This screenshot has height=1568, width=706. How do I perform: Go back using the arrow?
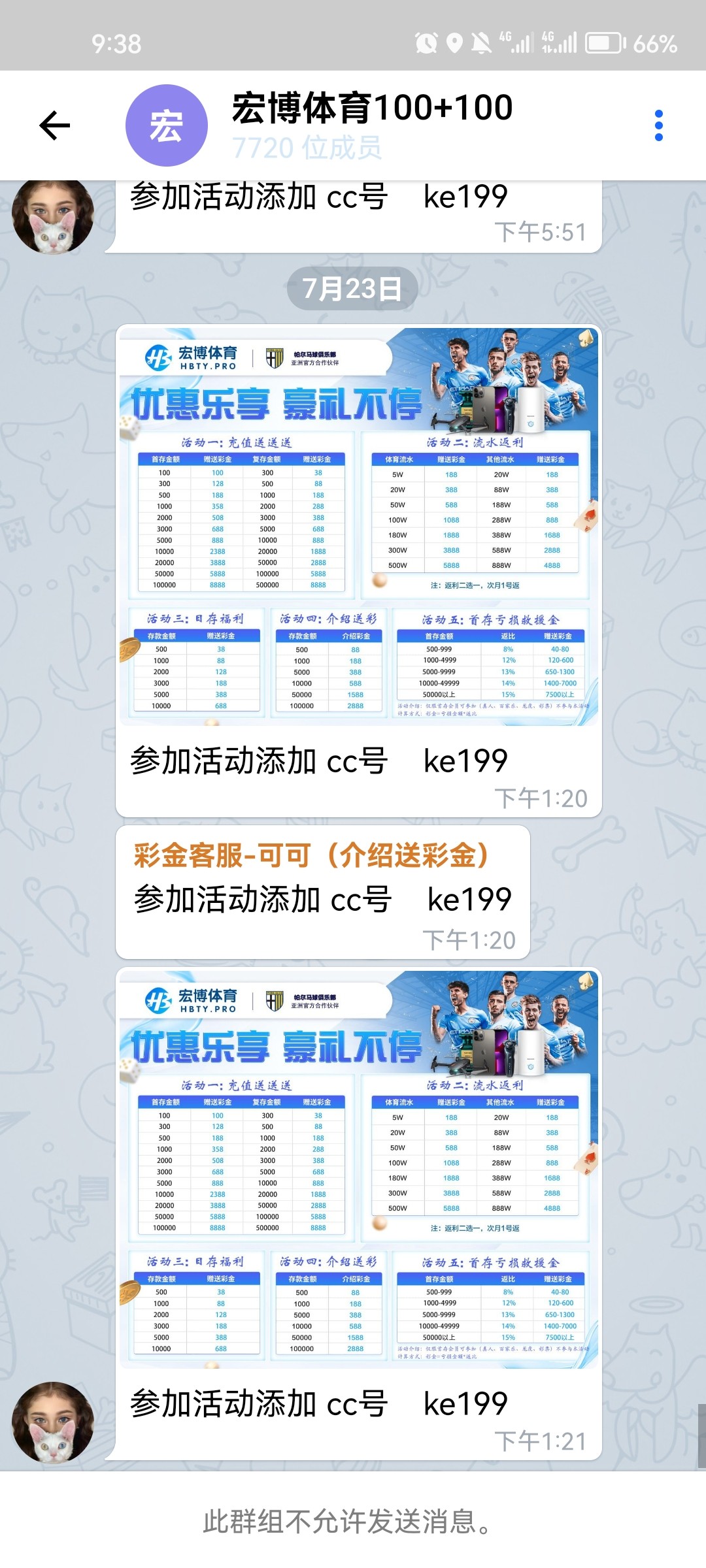[x=55, y=125]
